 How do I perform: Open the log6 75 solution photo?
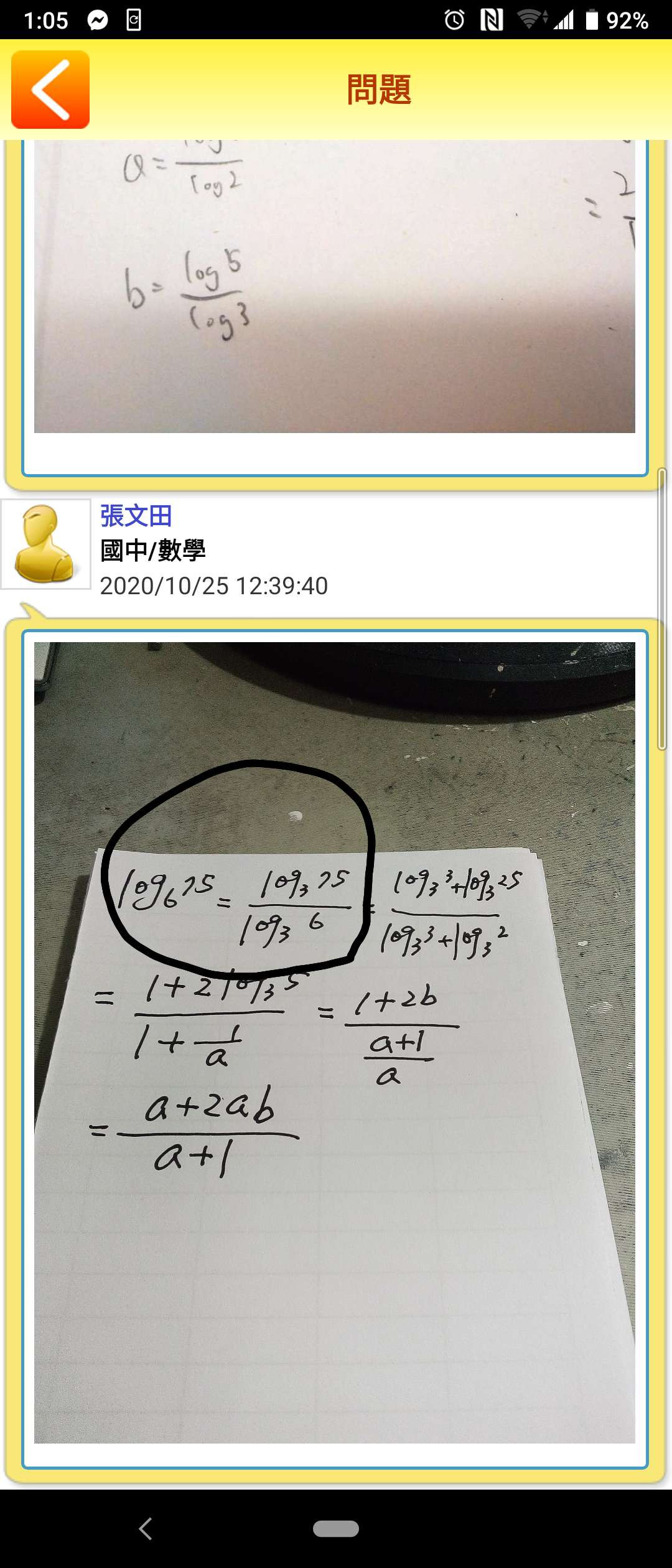335,1042
